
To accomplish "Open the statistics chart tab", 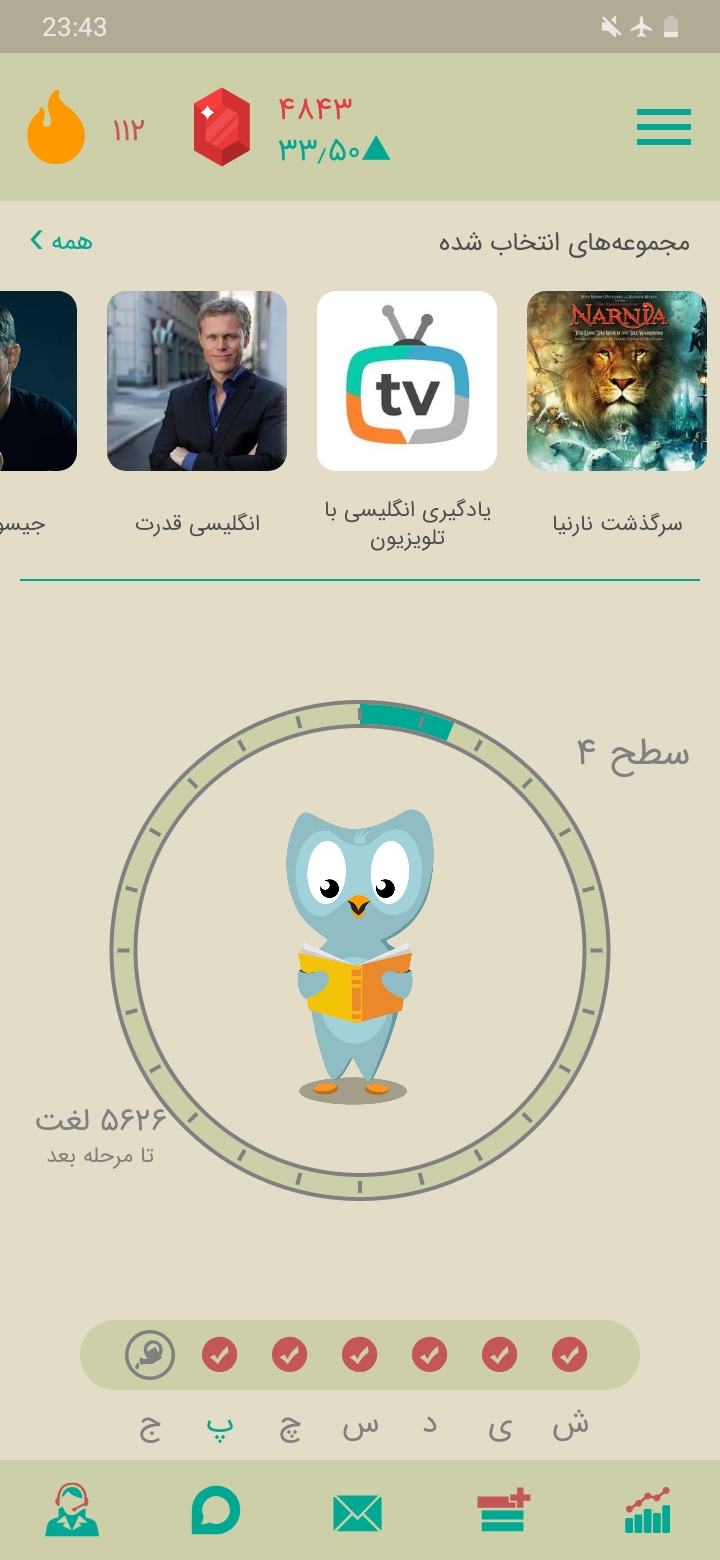I will click(647, 1510).
